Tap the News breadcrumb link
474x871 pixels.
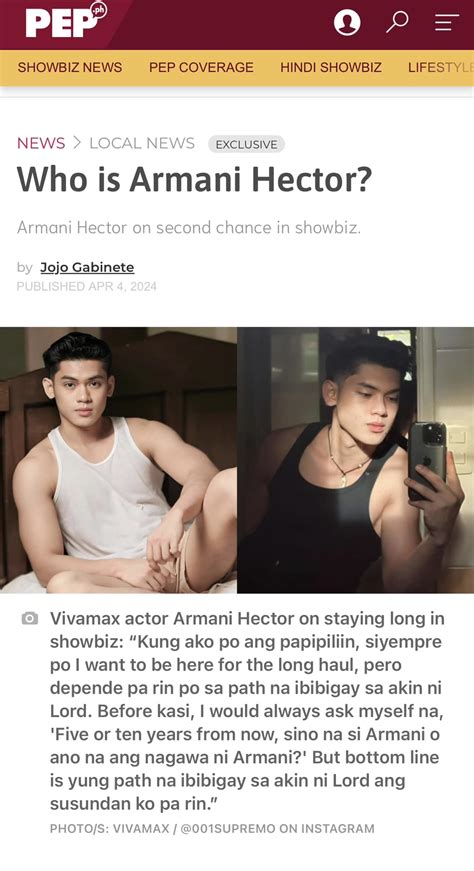click(x=41, y=143)
